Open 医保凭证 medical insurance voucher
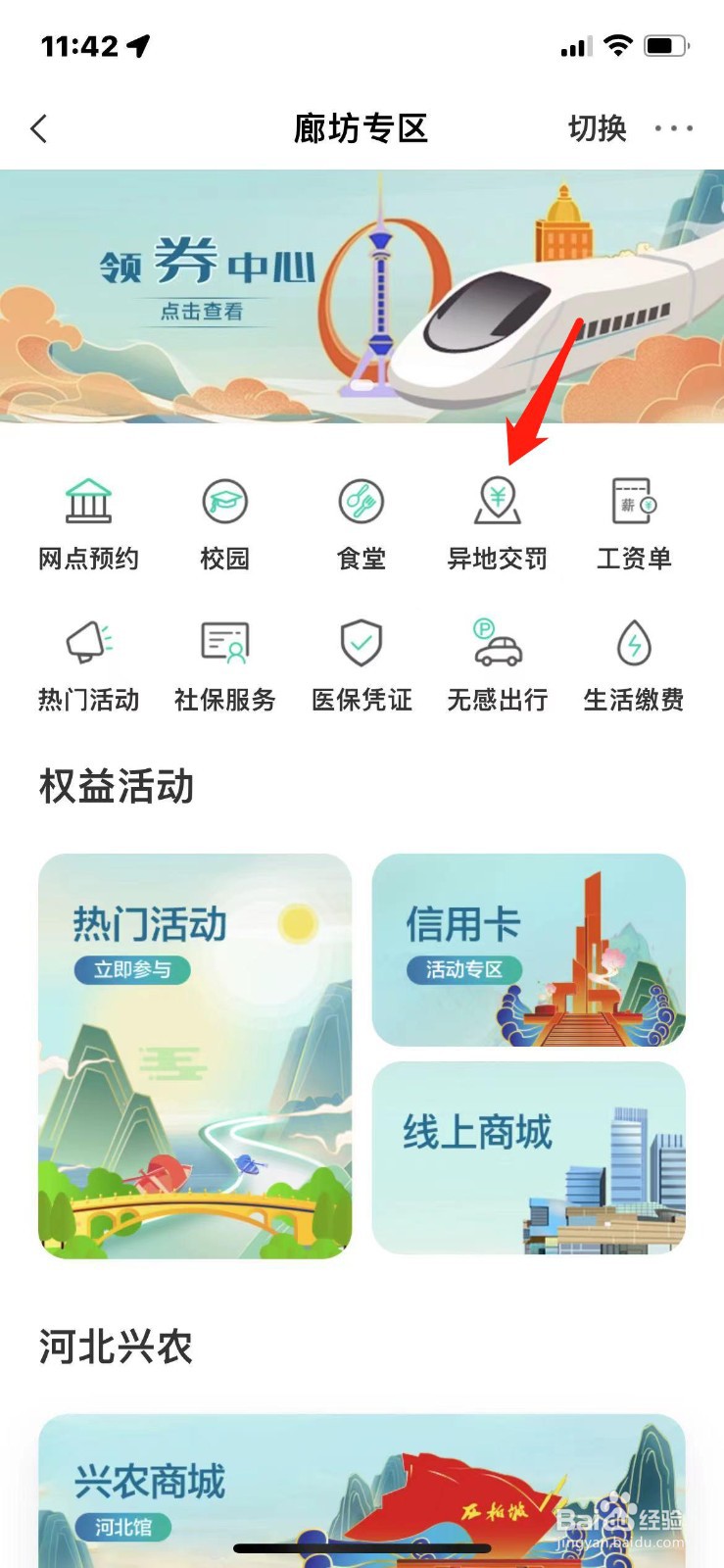This screenshot has width=724, height=1568. (x=361, y=661)
